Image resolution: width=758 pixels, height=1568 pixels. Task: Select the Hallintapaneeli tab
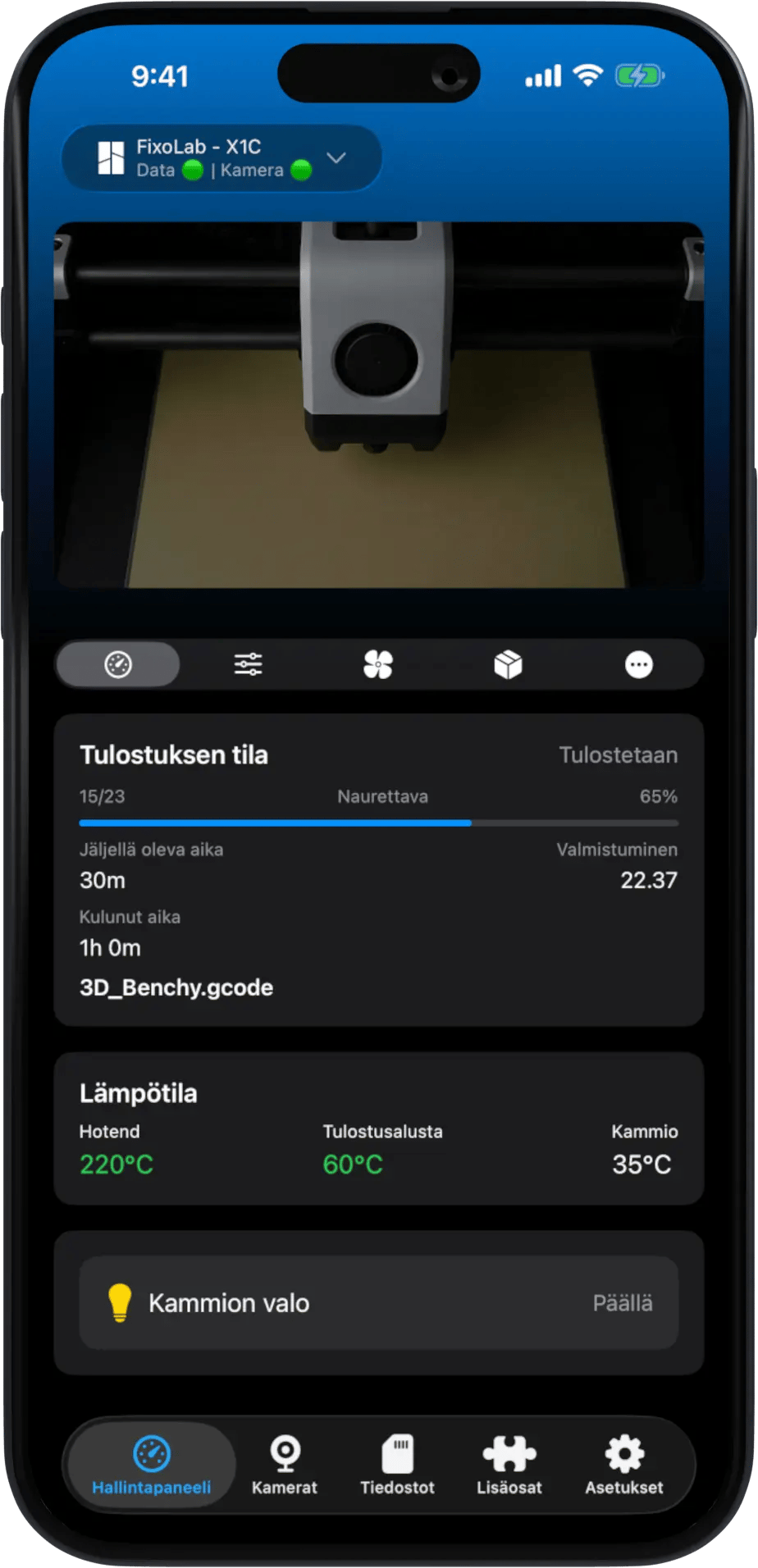[x=152, y=1465]
